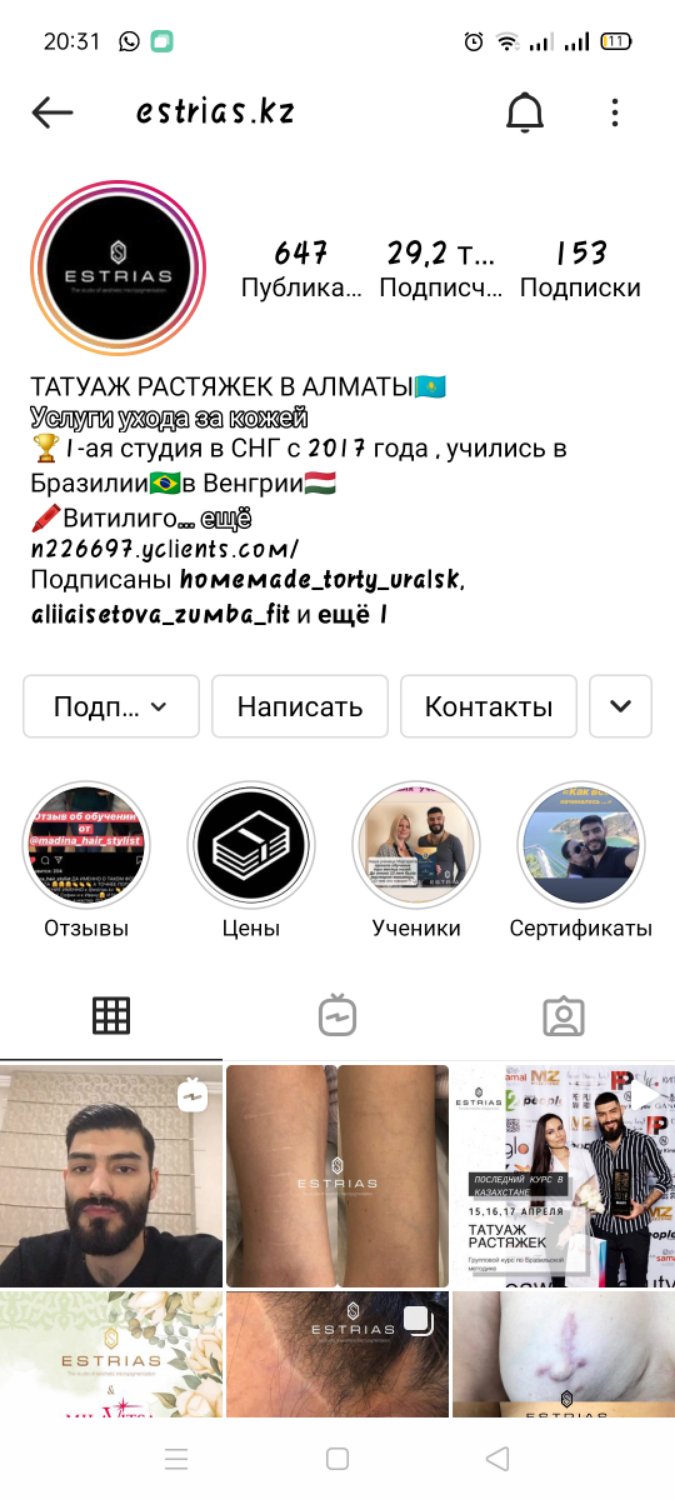Open Контакты button
675x1500 pixels.
coord(489,706)
